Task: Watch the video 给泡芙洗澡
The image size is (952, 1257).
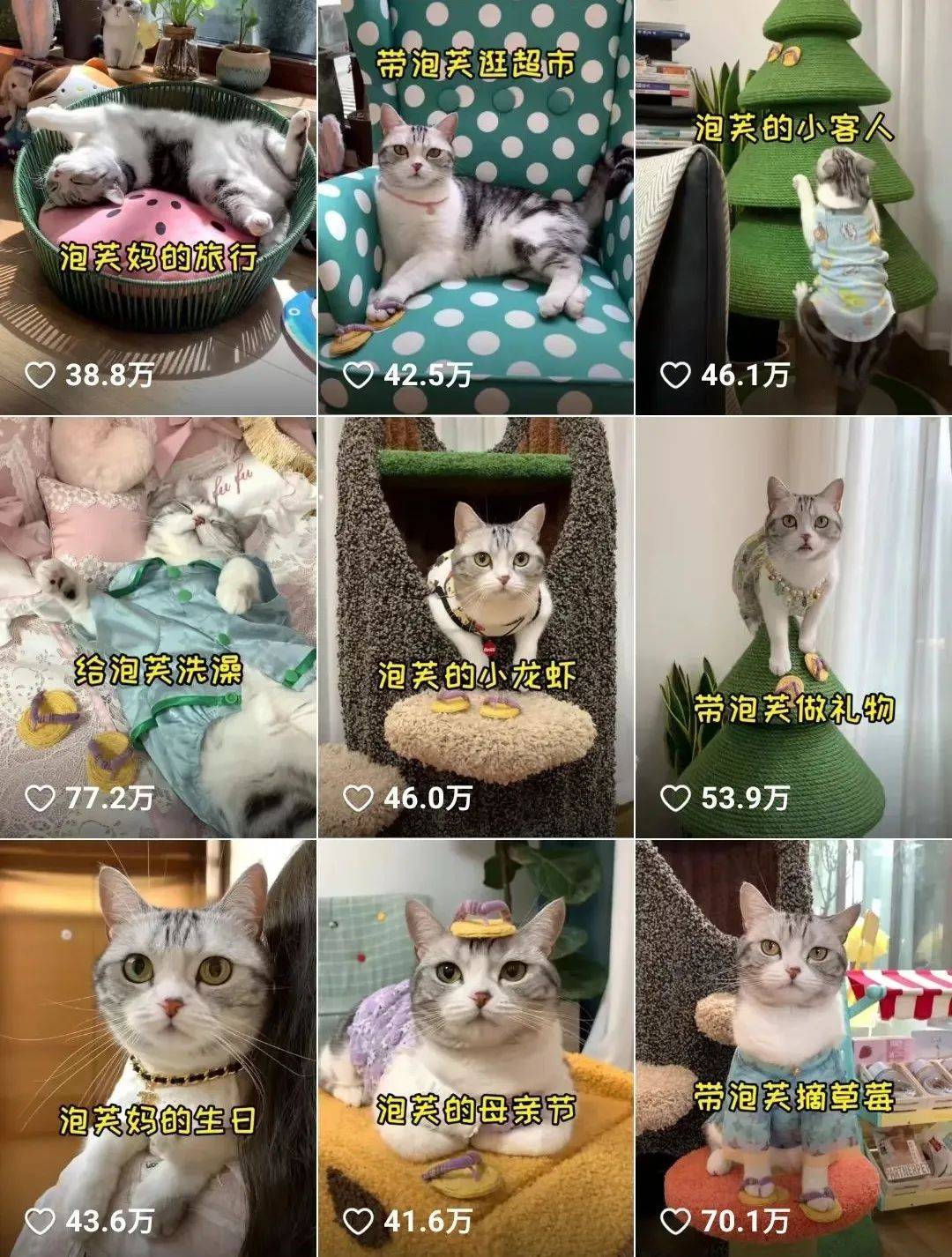Action: [158, 626]
